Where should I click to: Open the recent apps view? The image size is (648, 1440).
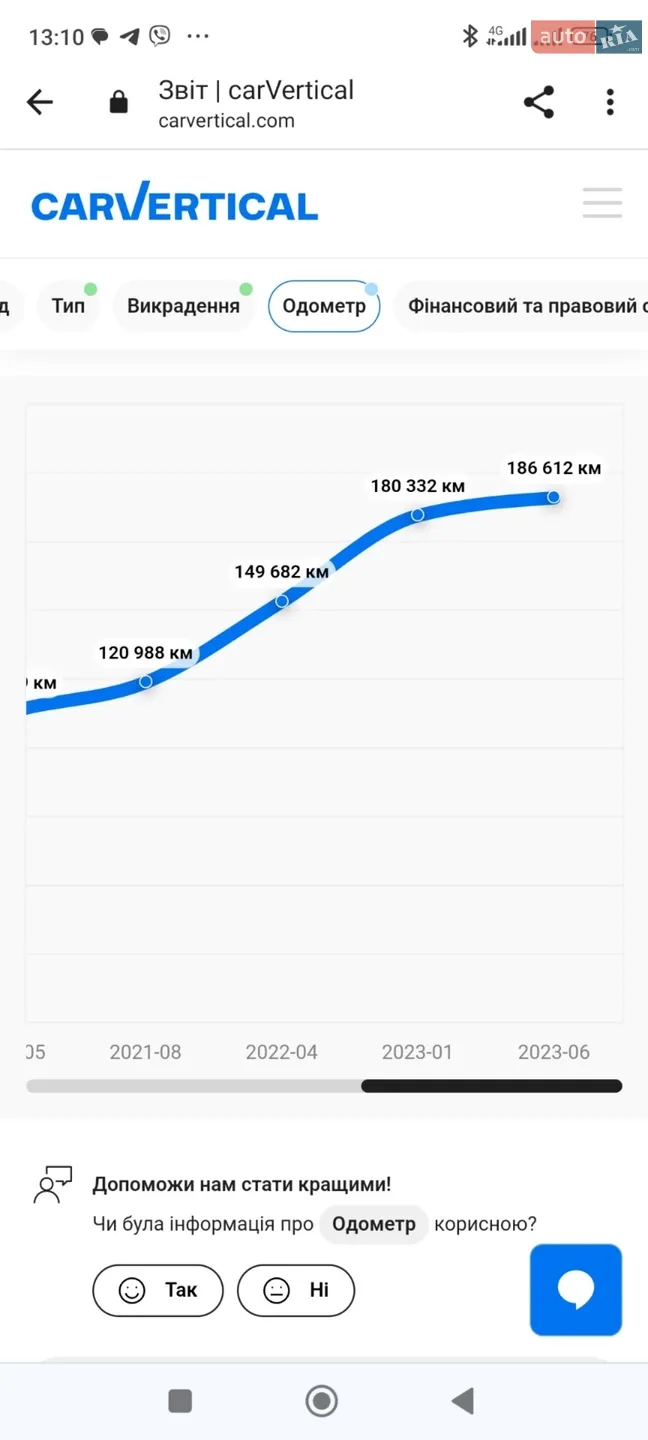coord(180,1401)
